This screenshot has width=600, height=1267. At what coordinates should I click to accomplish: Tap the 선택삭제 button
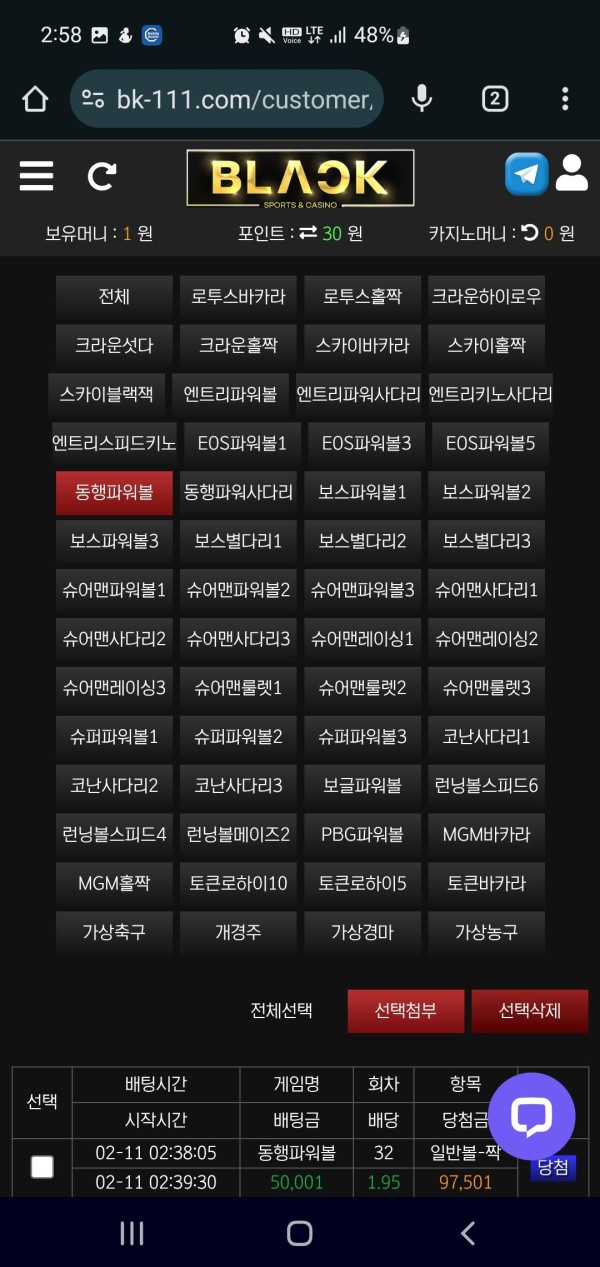pos(530,1011)
